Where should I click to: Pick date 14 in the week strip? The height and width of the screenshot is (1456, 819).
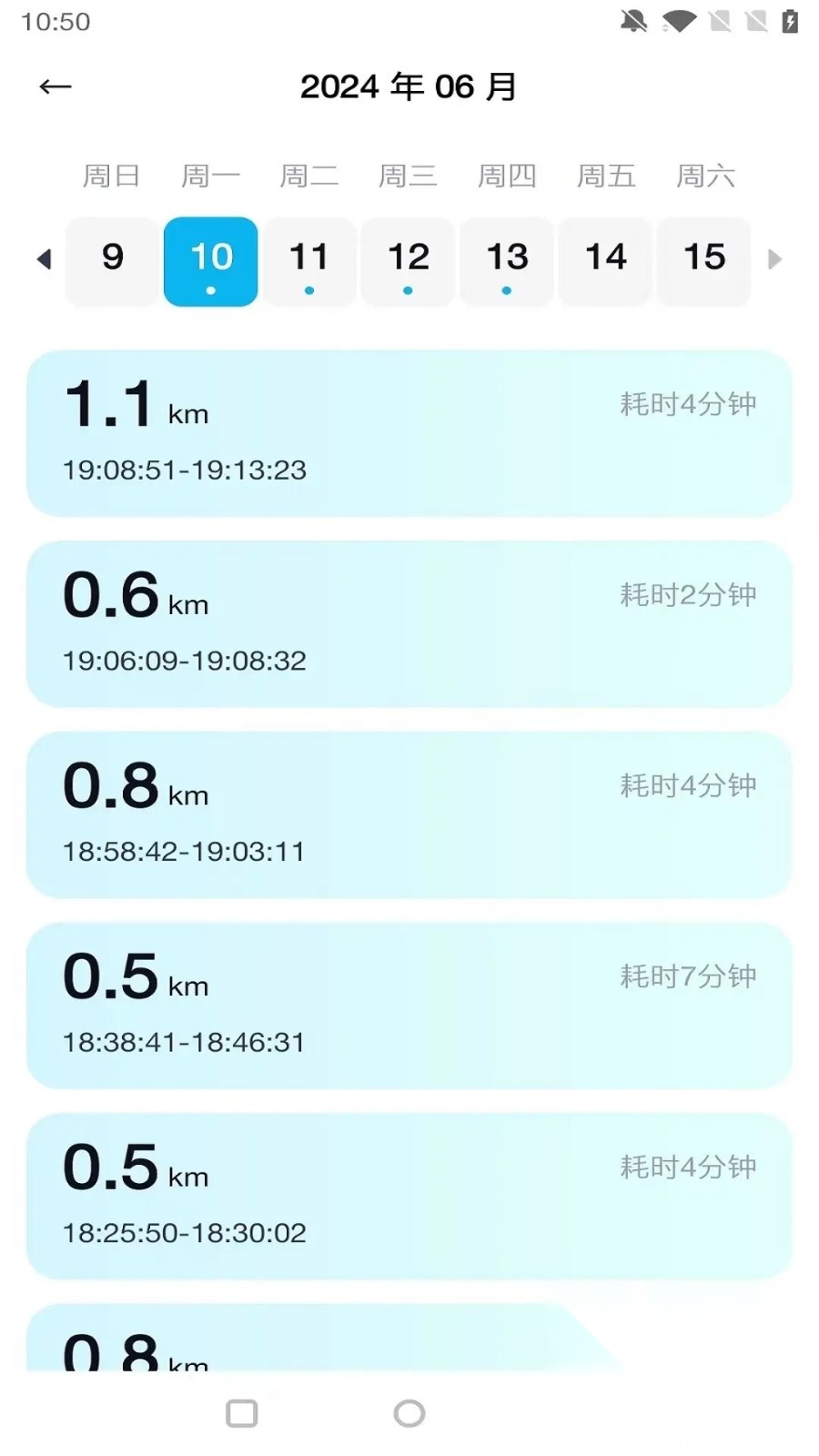click(x=606, y=261)
